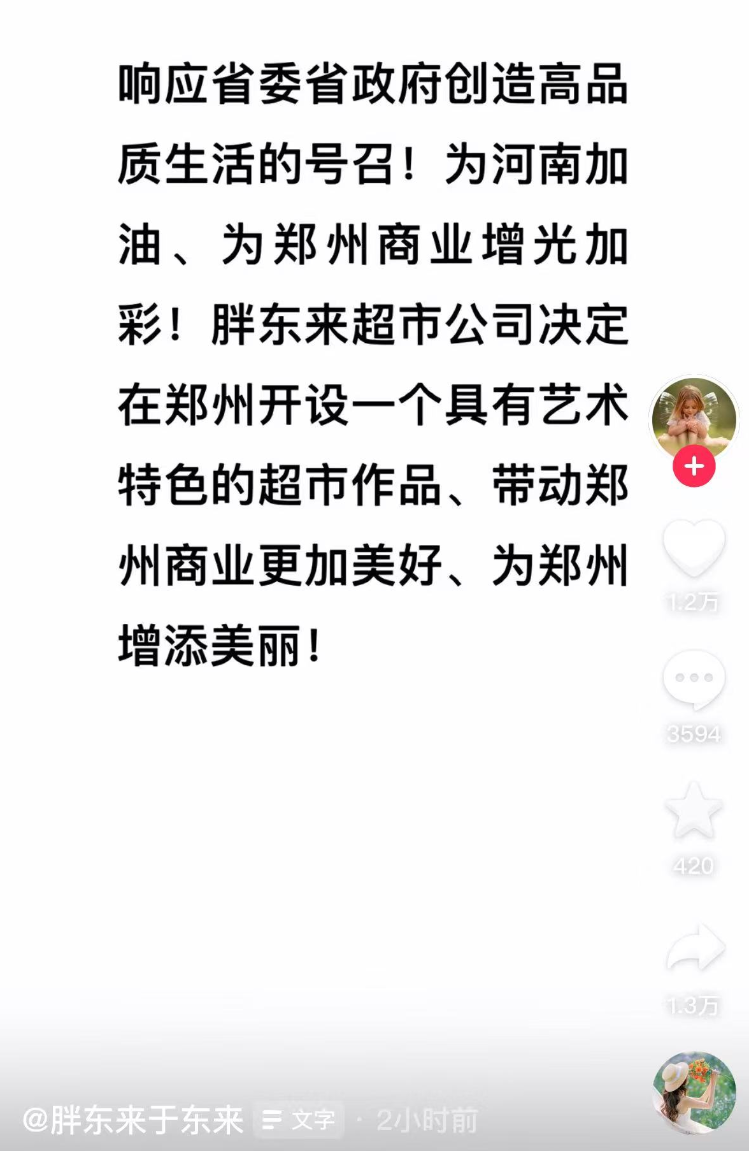Open the author's profile avatar
Viewport: 749px width, 1151px height.
pyautogui.click(x=694, y=419)
